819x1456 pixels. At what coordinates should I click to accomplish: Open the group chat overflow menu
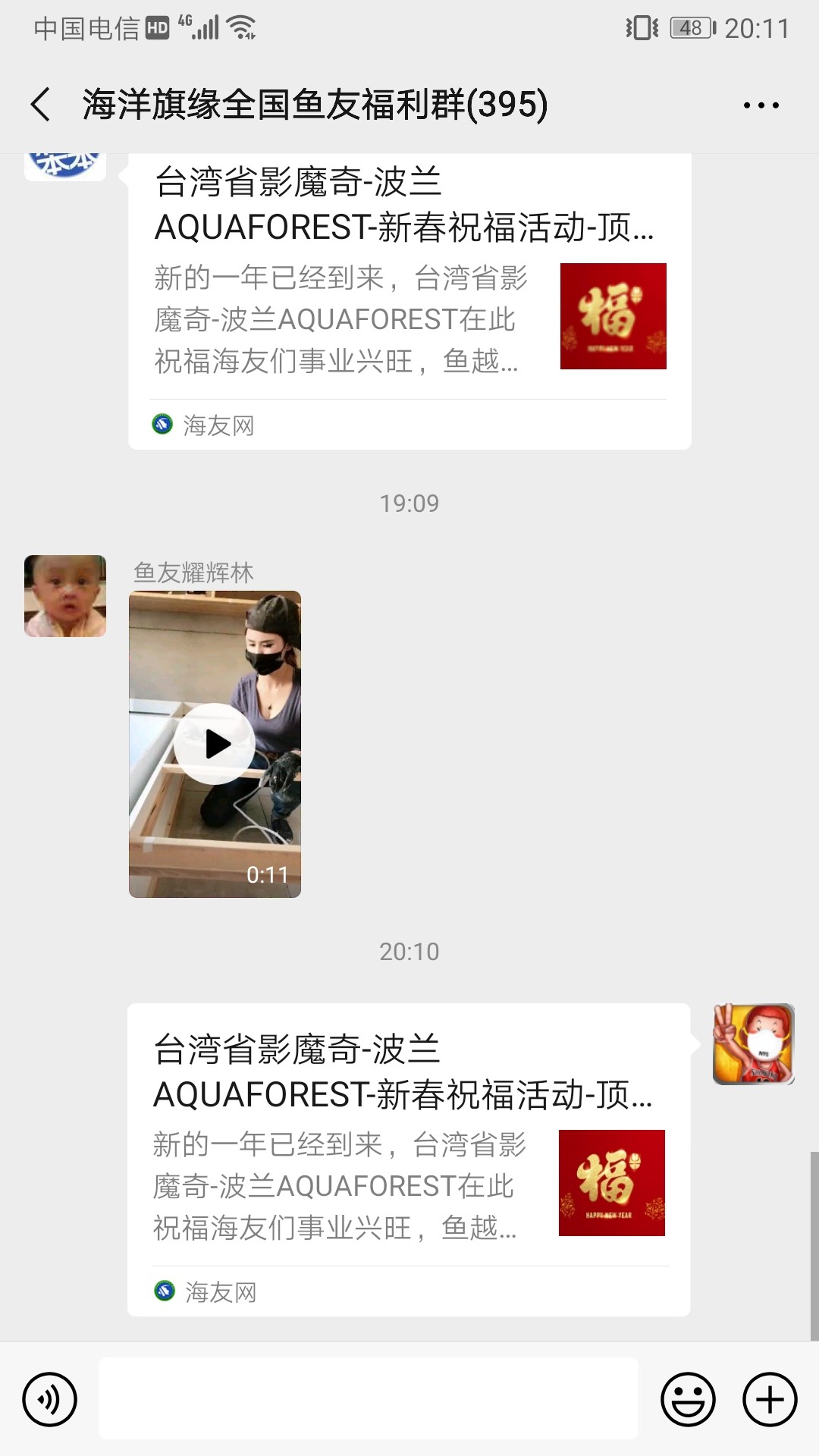click(x=761, y=105)
